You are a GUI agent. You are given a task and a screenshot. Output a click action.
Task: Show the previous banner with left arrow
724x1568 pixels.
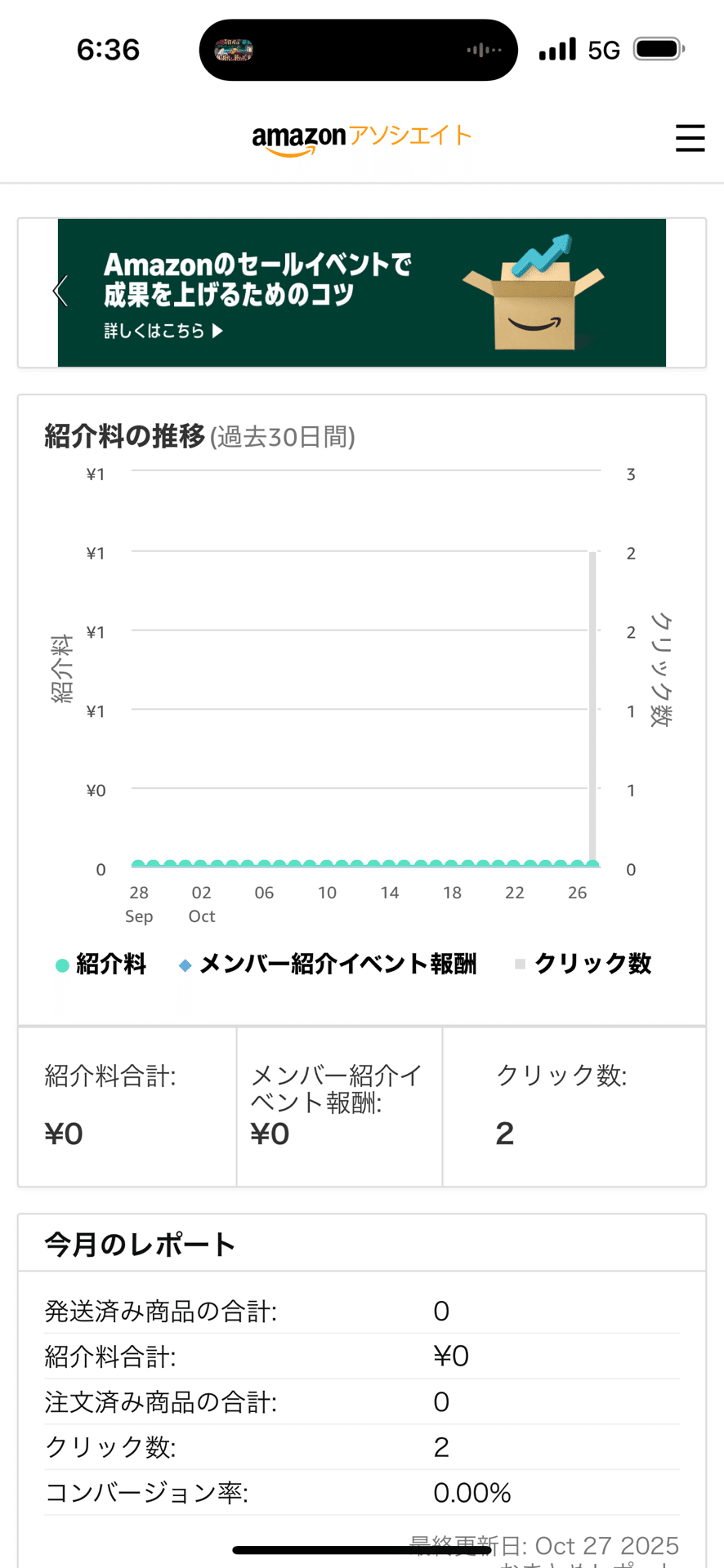(x=60, y=292)
